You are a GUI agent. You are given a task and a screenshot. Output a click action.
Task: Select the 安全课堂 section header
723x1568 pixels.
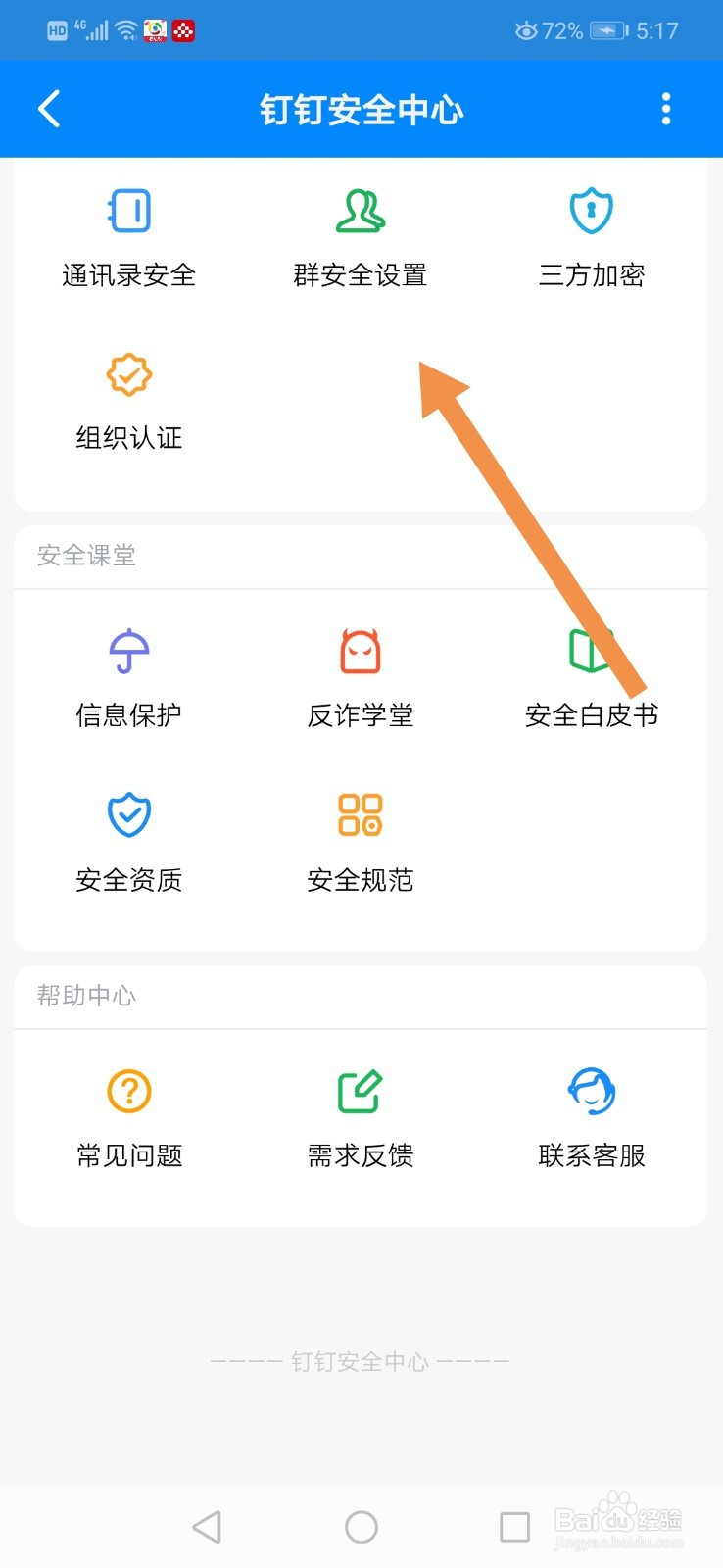coord(84,557)
